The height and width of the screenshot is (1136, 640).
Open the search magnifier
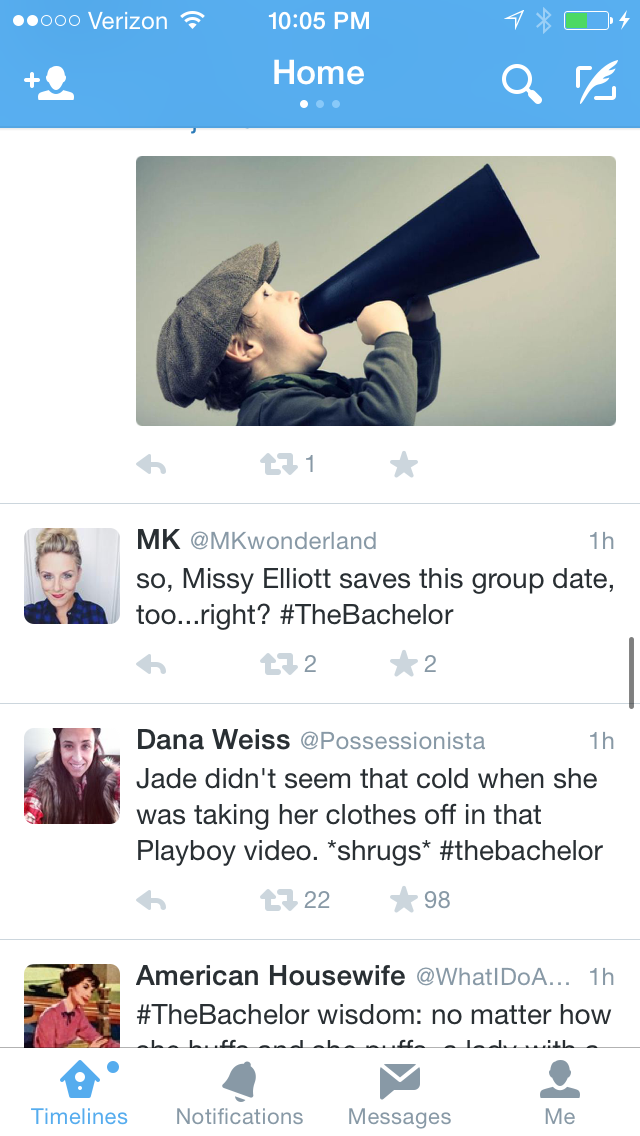coord(520,84)
